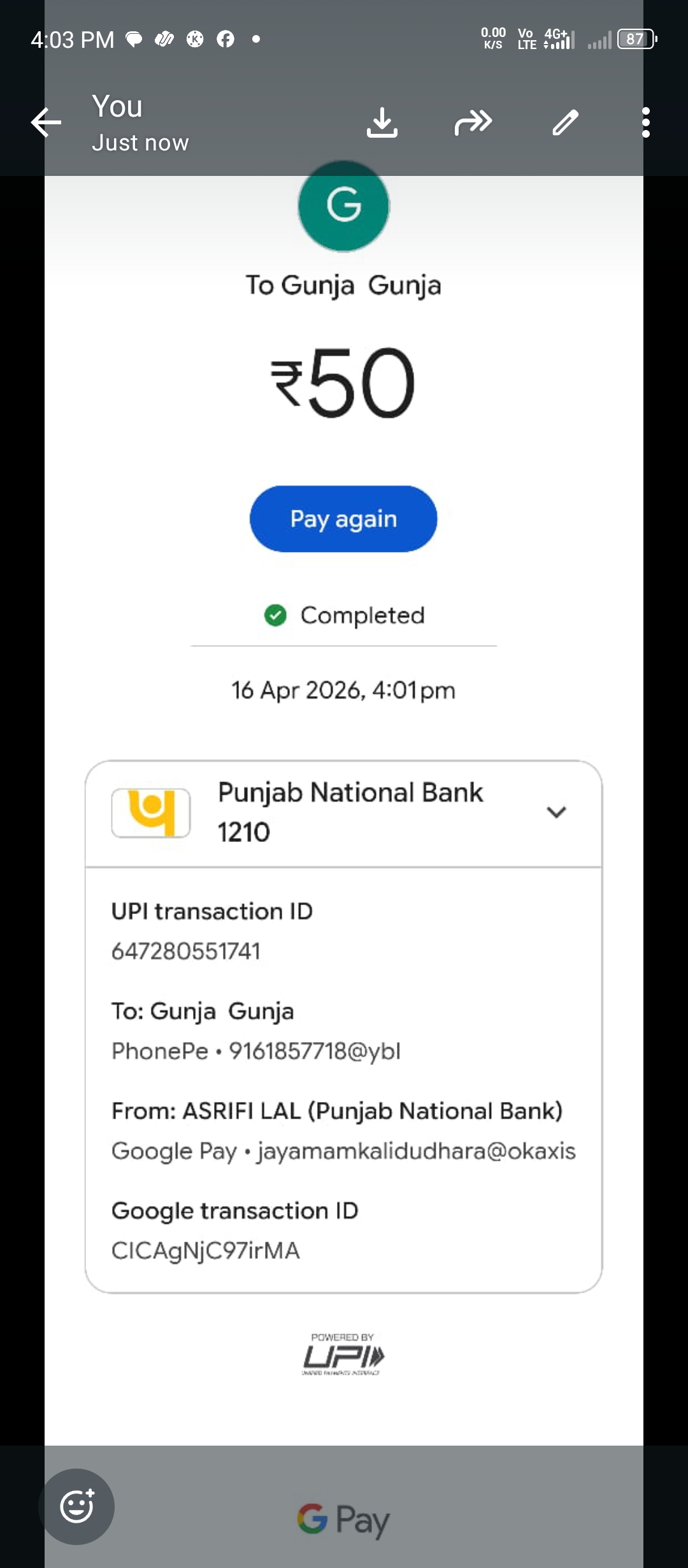React with the emoji button

pos(76,1507)
